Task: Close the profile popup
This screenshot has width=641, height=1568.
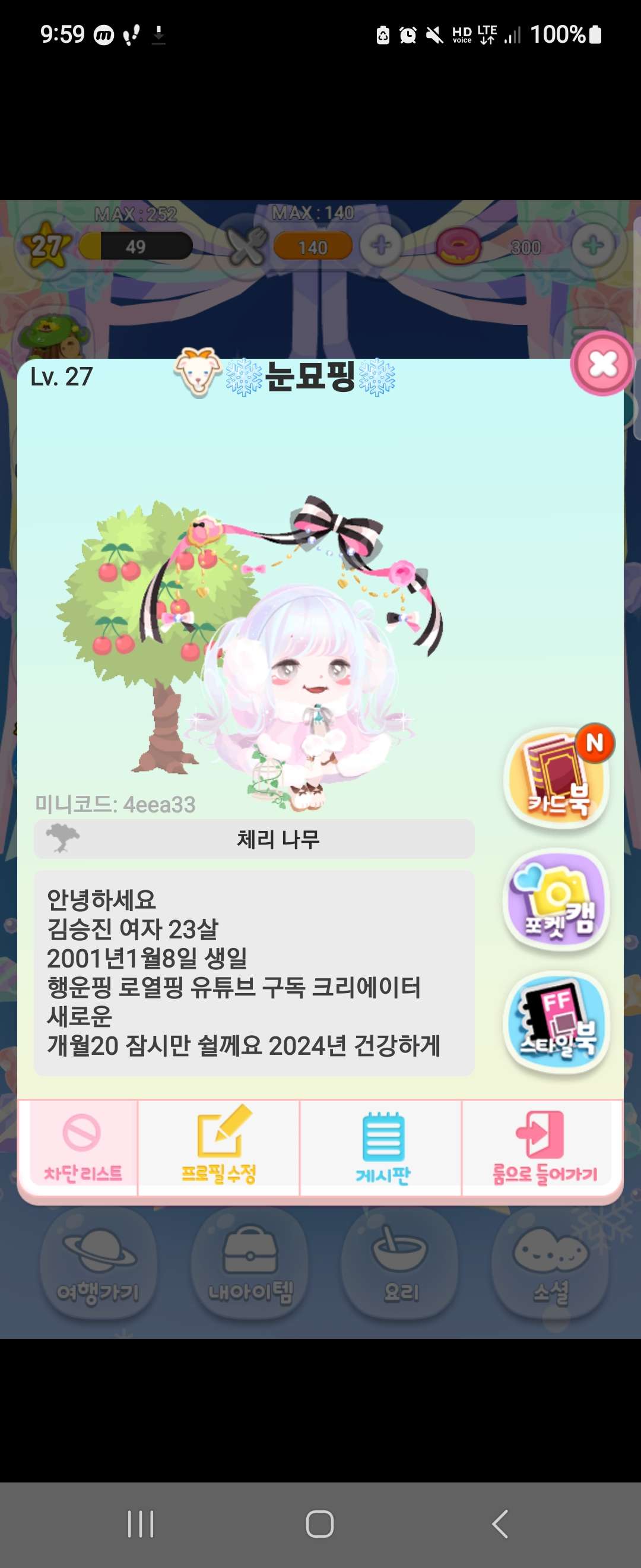Action: pyautogui.click(x=602, y=364)
